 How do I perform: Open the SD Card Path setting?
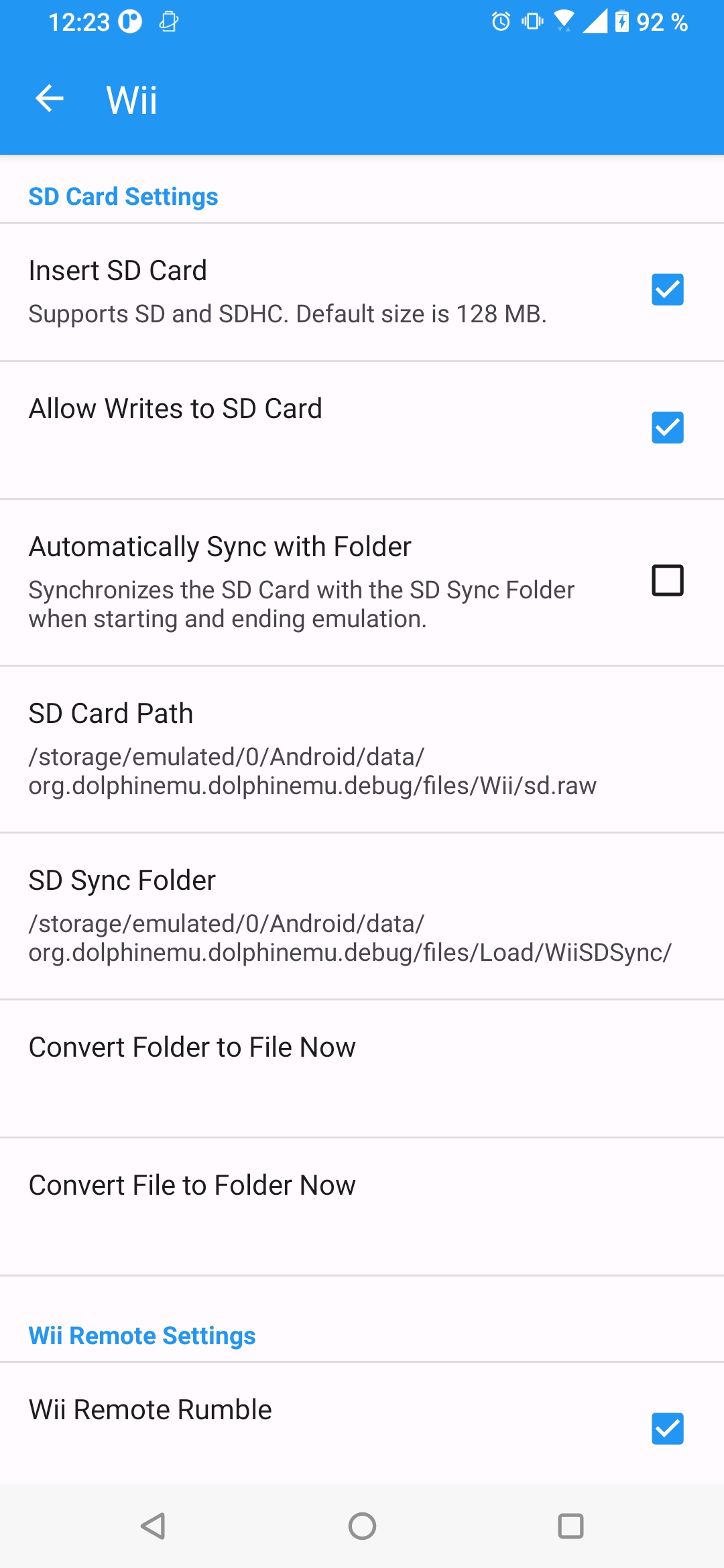point(362,749)
